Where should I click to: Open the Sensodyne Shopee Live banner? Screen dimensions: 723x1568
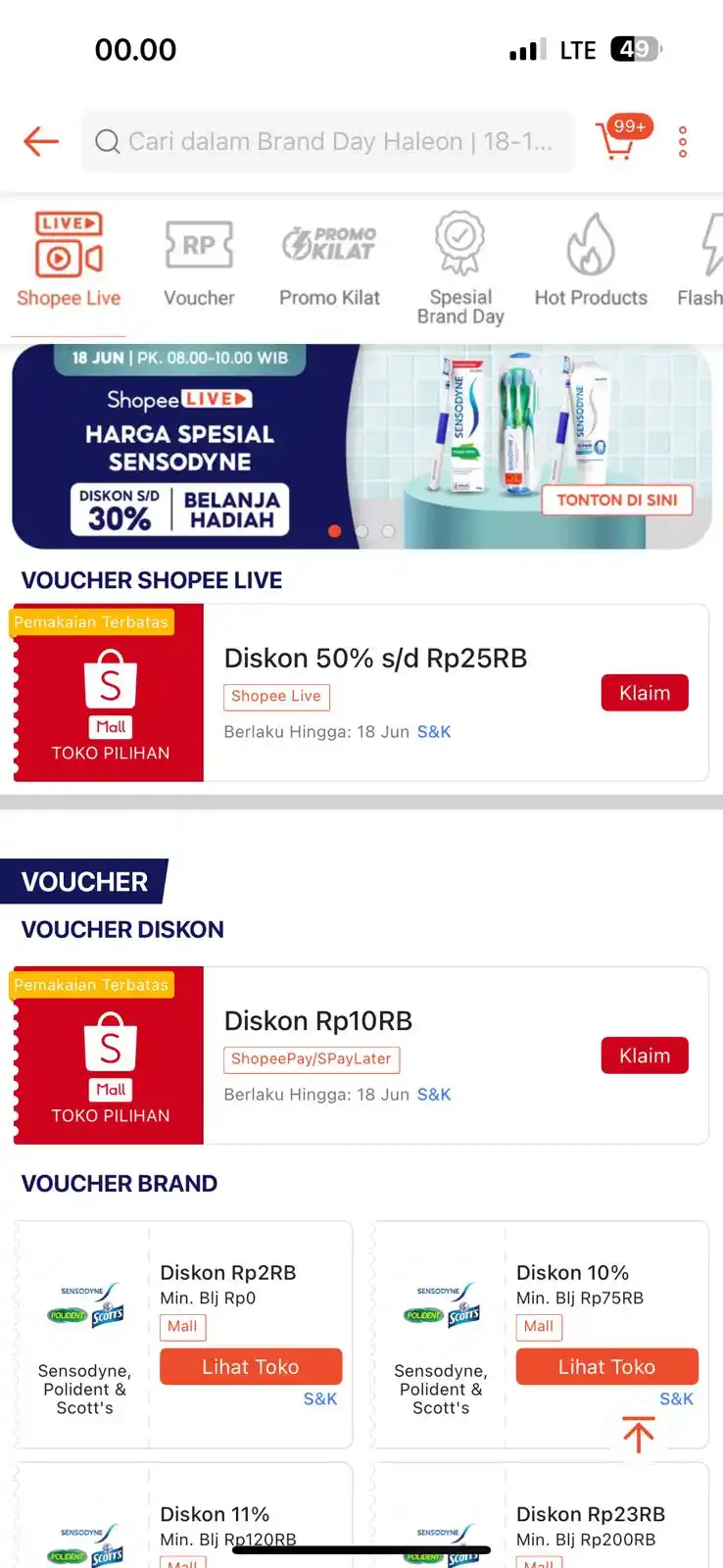point(361,446)
